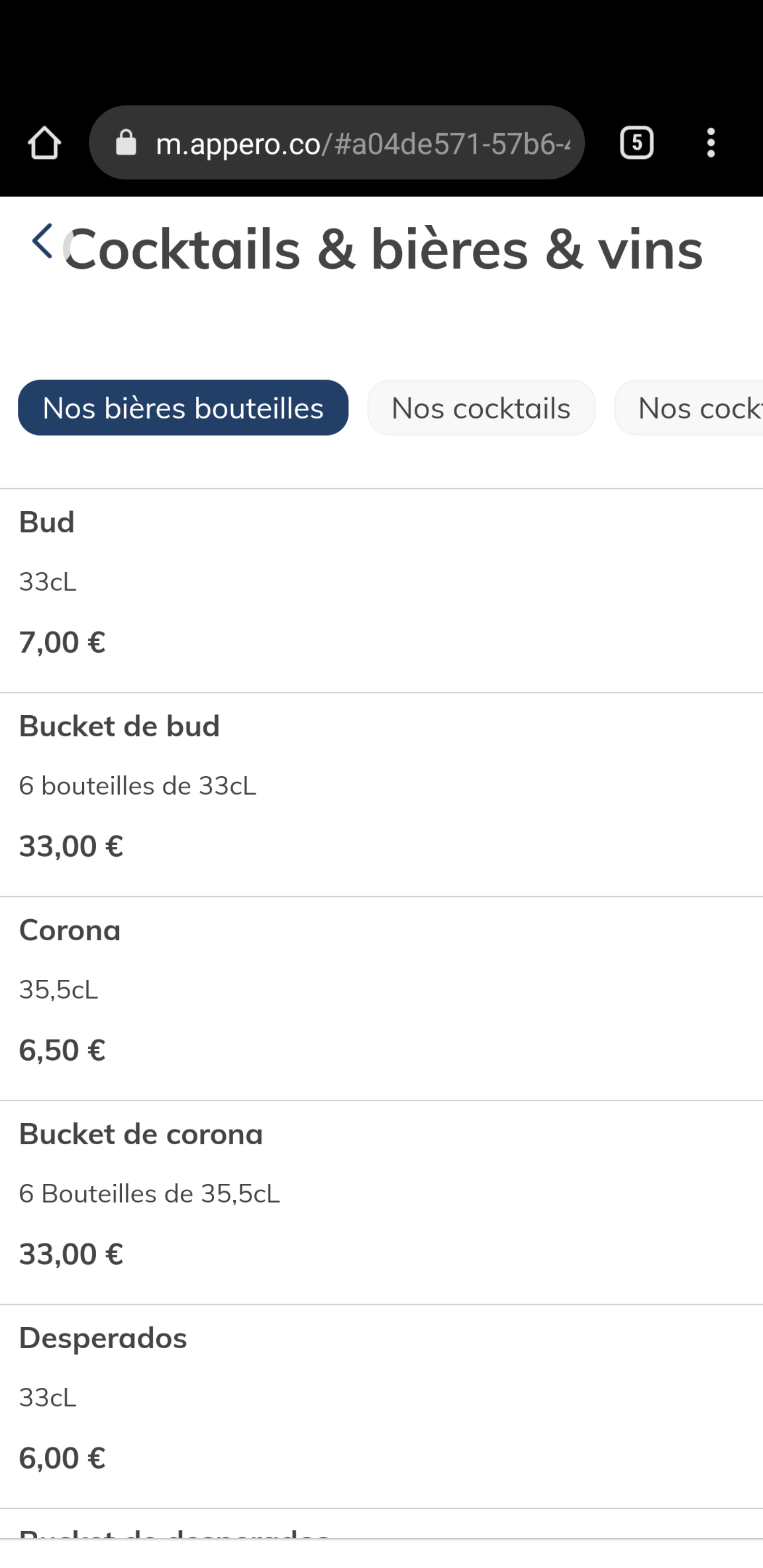Viewport: 763px width, 1568px height.
Task: Tap the m.appero.co address bar
Action: click(336, 143)
